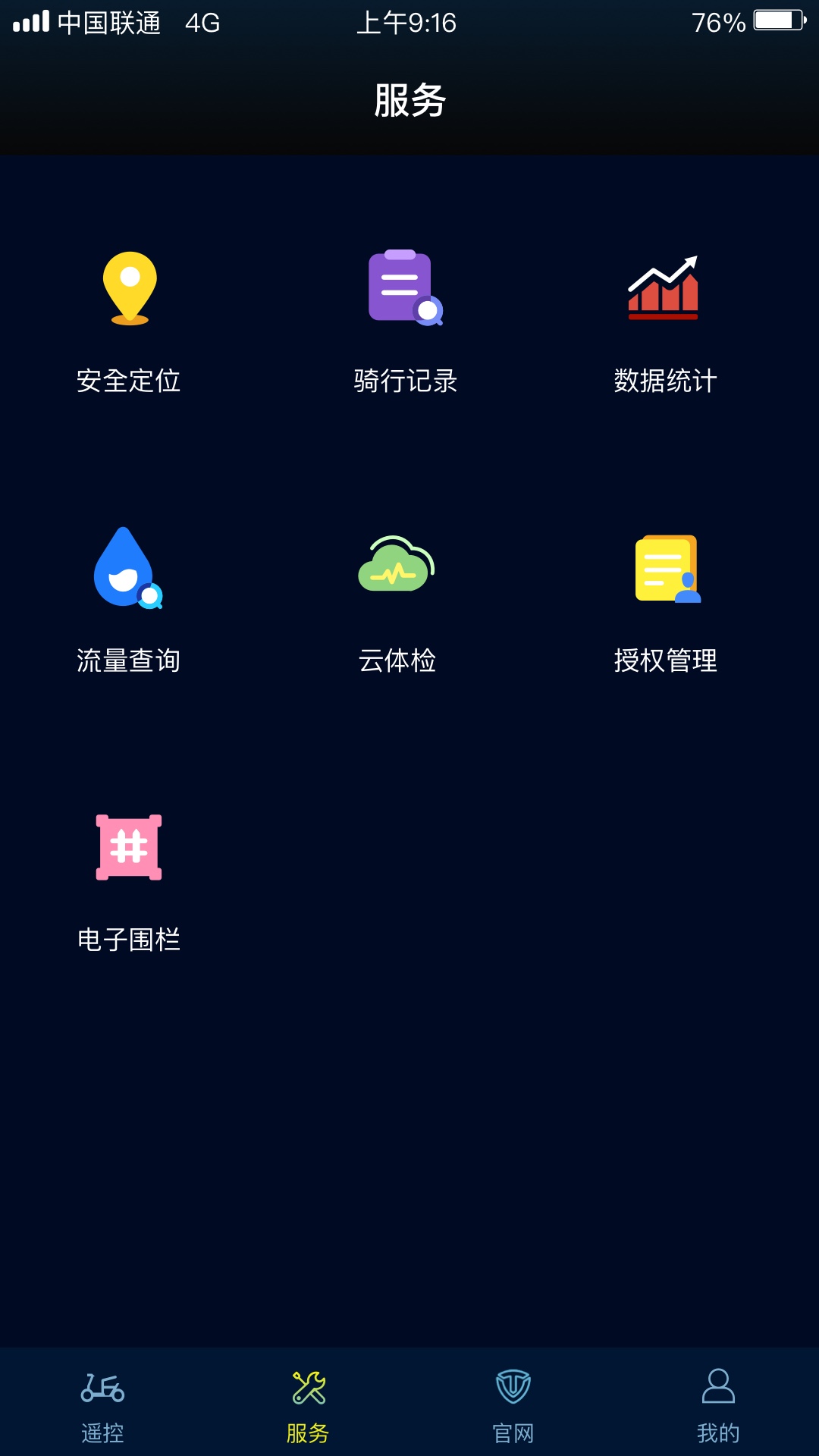Tap the 云体检 text label

pos(398,660)
